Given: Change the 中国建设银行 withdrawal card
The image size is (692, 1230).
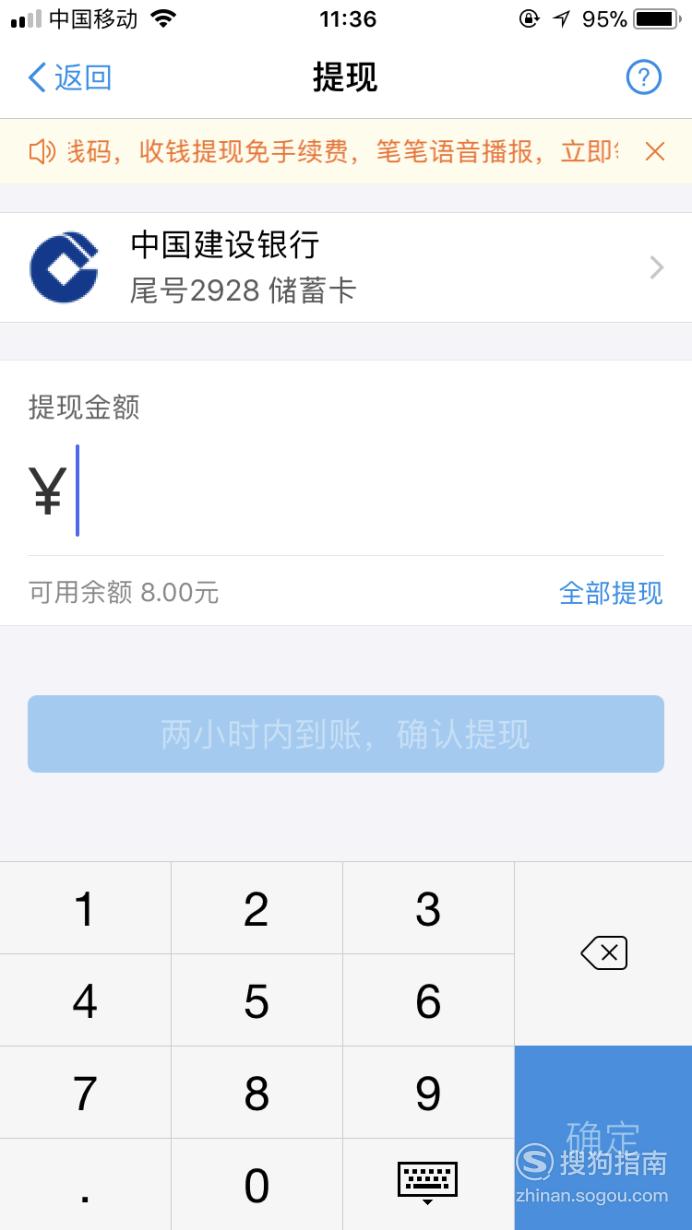Looking at the screenshot, I should click(x=346, y=267).
